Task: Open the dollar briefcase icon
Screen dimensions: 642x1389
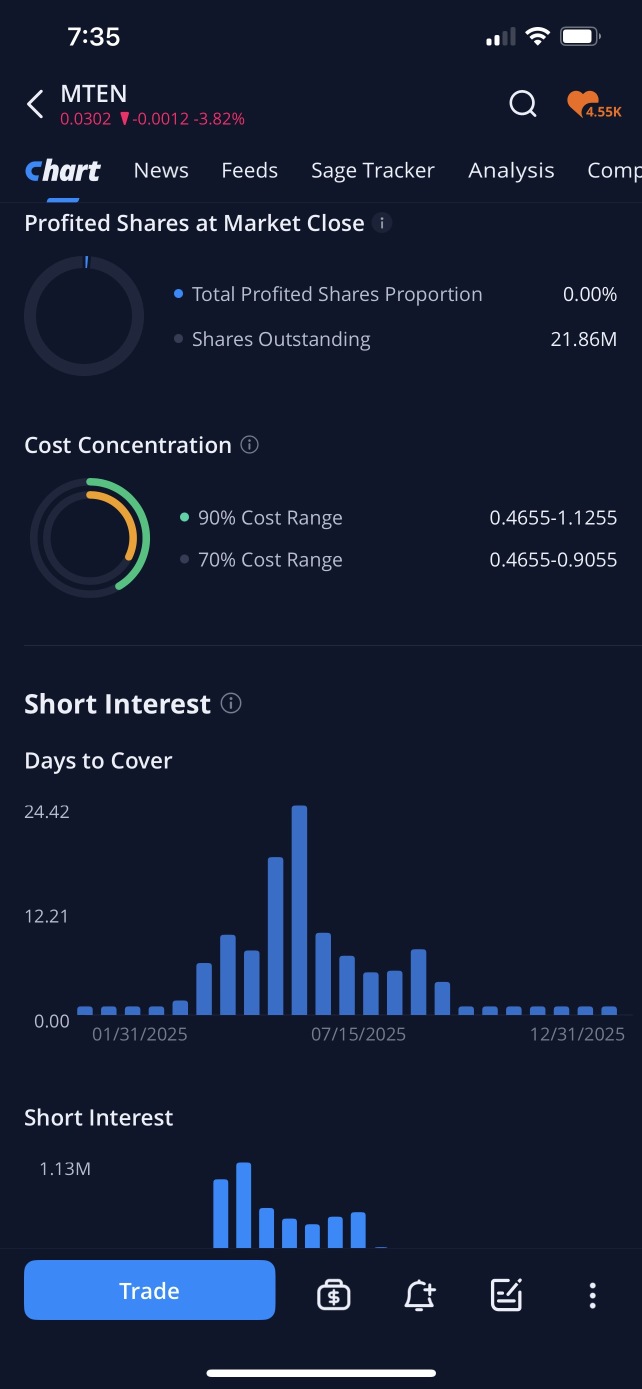Action: pyautogui.click(x=333, y=1296)
